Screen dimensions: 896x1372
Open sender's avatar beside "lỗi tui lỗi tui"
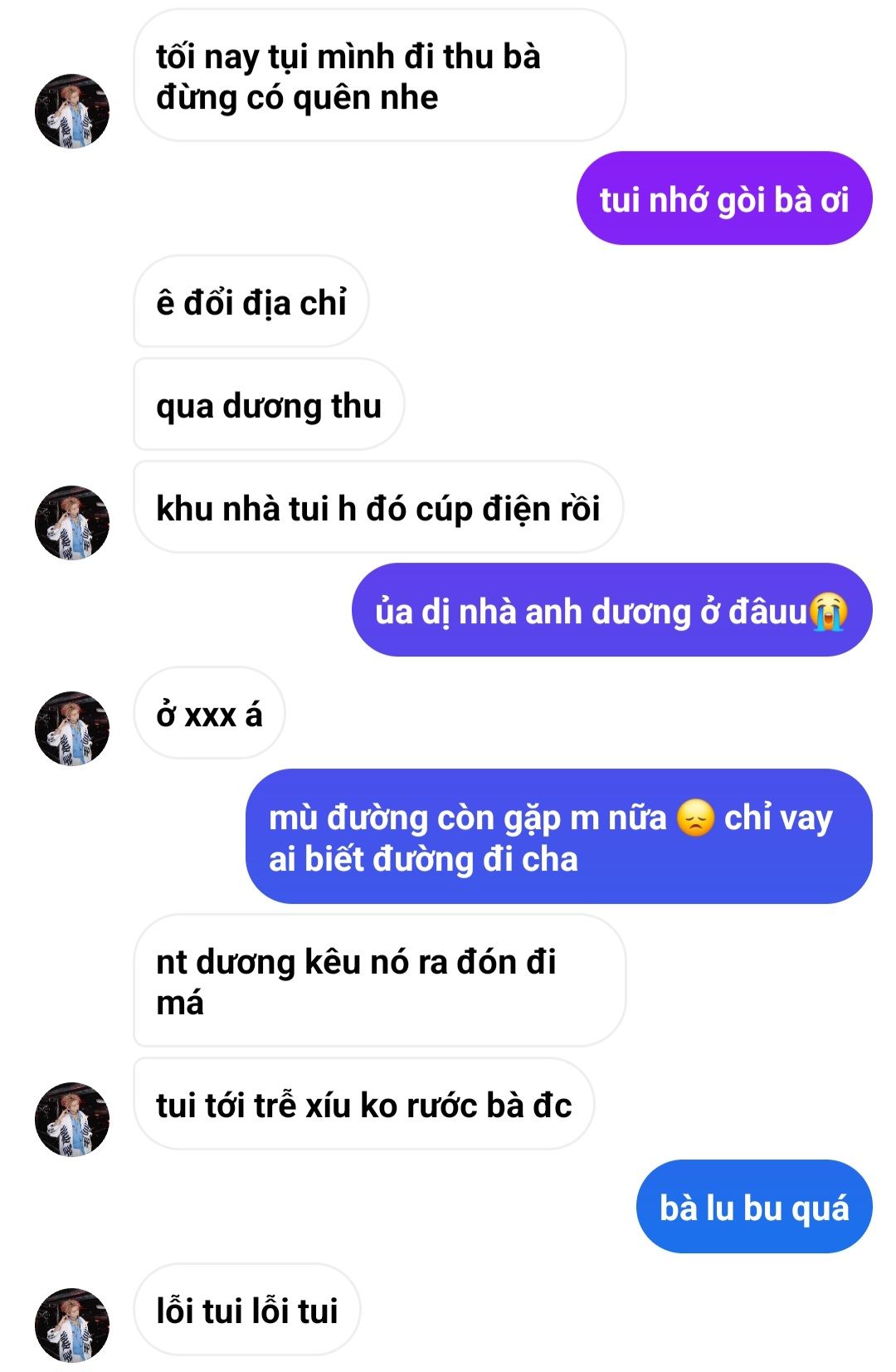pos(72,1325)
